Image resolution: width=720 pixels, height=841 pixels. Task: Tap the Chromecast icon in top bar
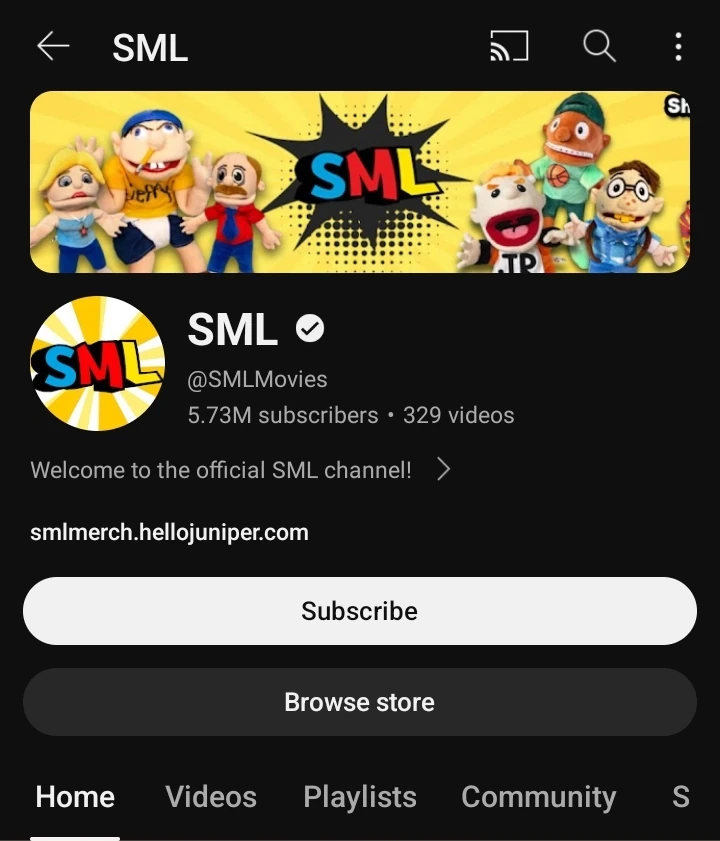509,46
